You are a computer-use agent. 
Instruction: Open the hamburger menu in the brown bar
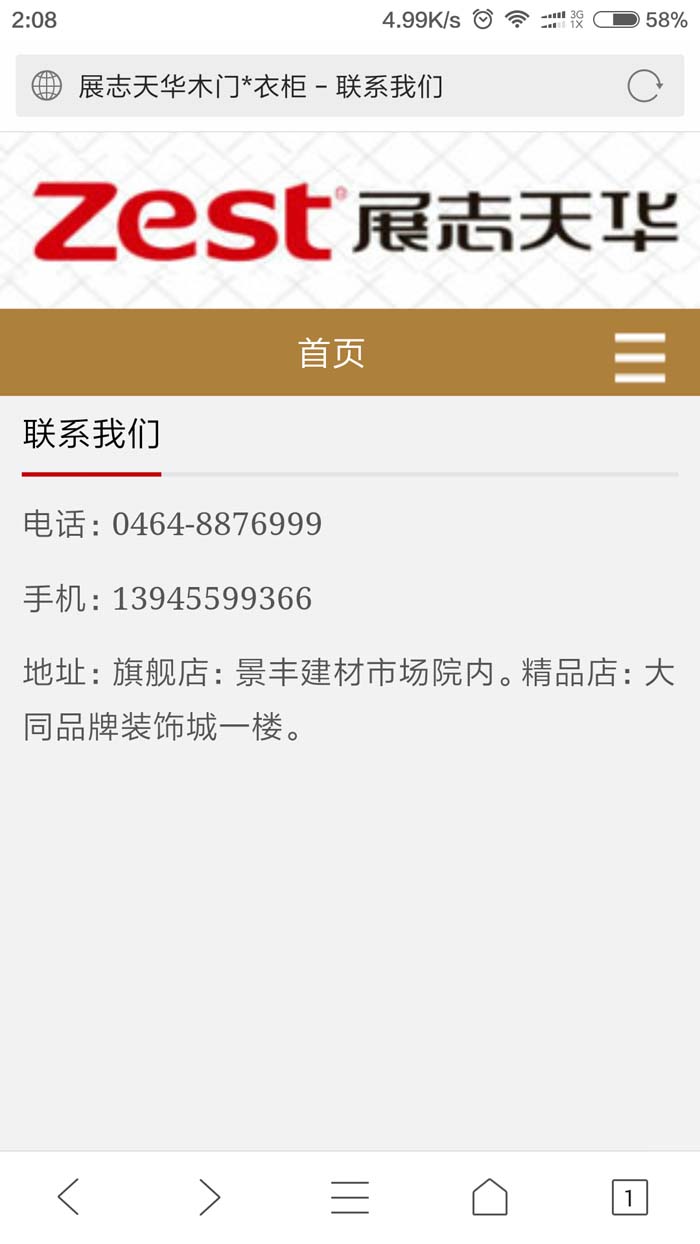point(639,357)
